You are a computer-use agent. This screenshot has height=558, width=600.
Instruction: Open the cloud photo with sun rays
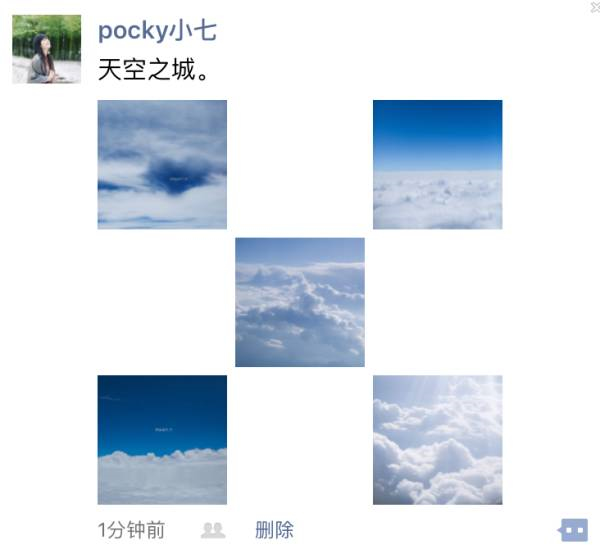[437, 439]
